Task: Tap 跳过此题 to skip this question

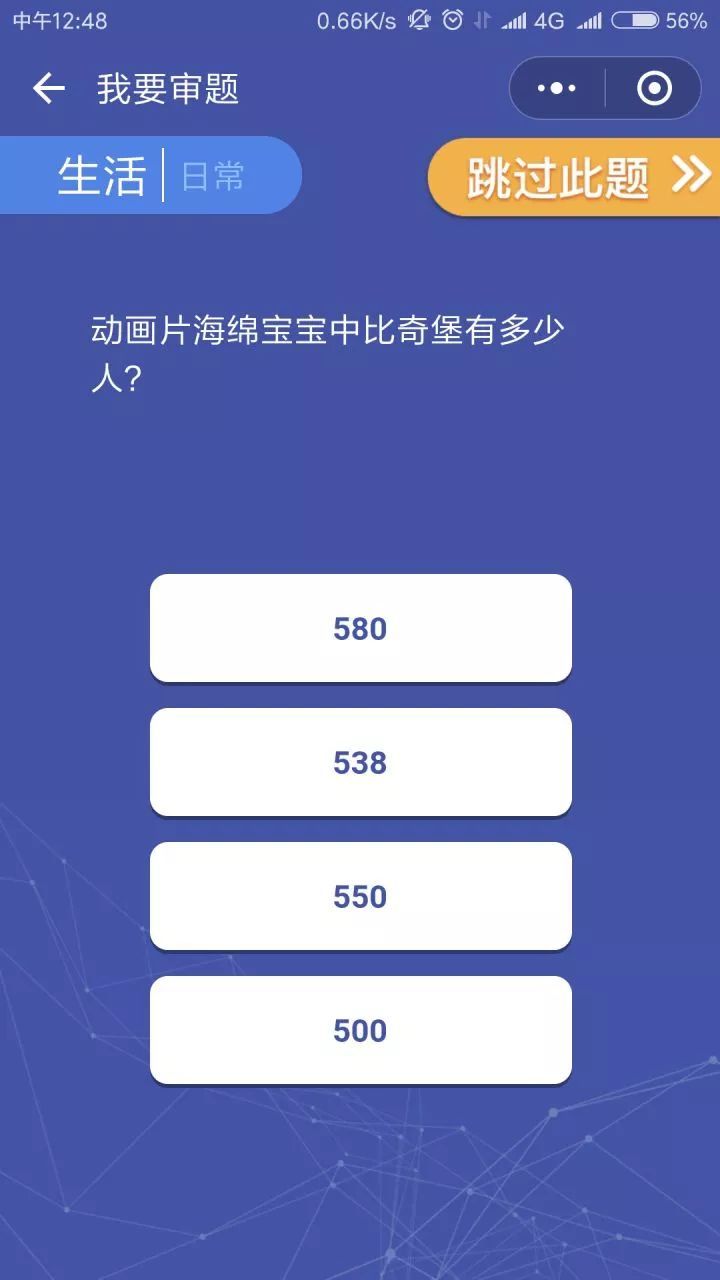Action: coord(575,177)
